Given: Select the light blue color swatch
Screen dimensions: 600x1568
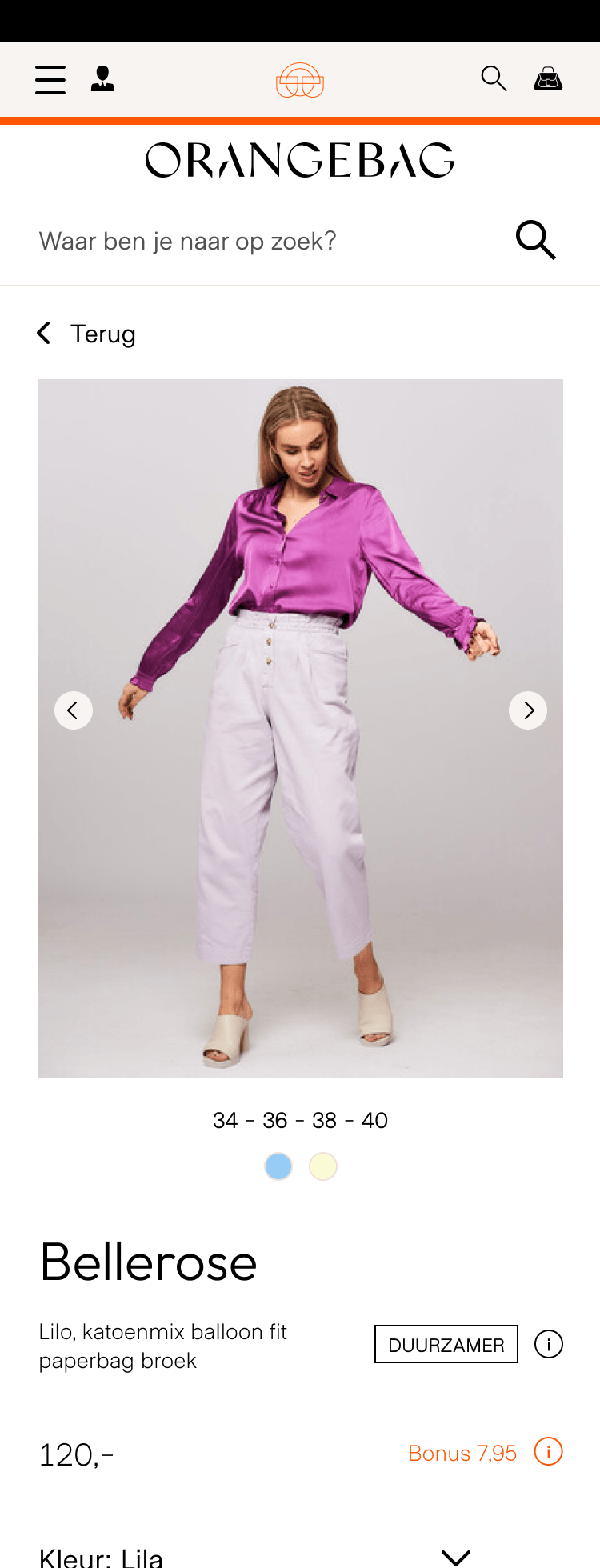Looking at the screenshot, I should click(278, 1166).
